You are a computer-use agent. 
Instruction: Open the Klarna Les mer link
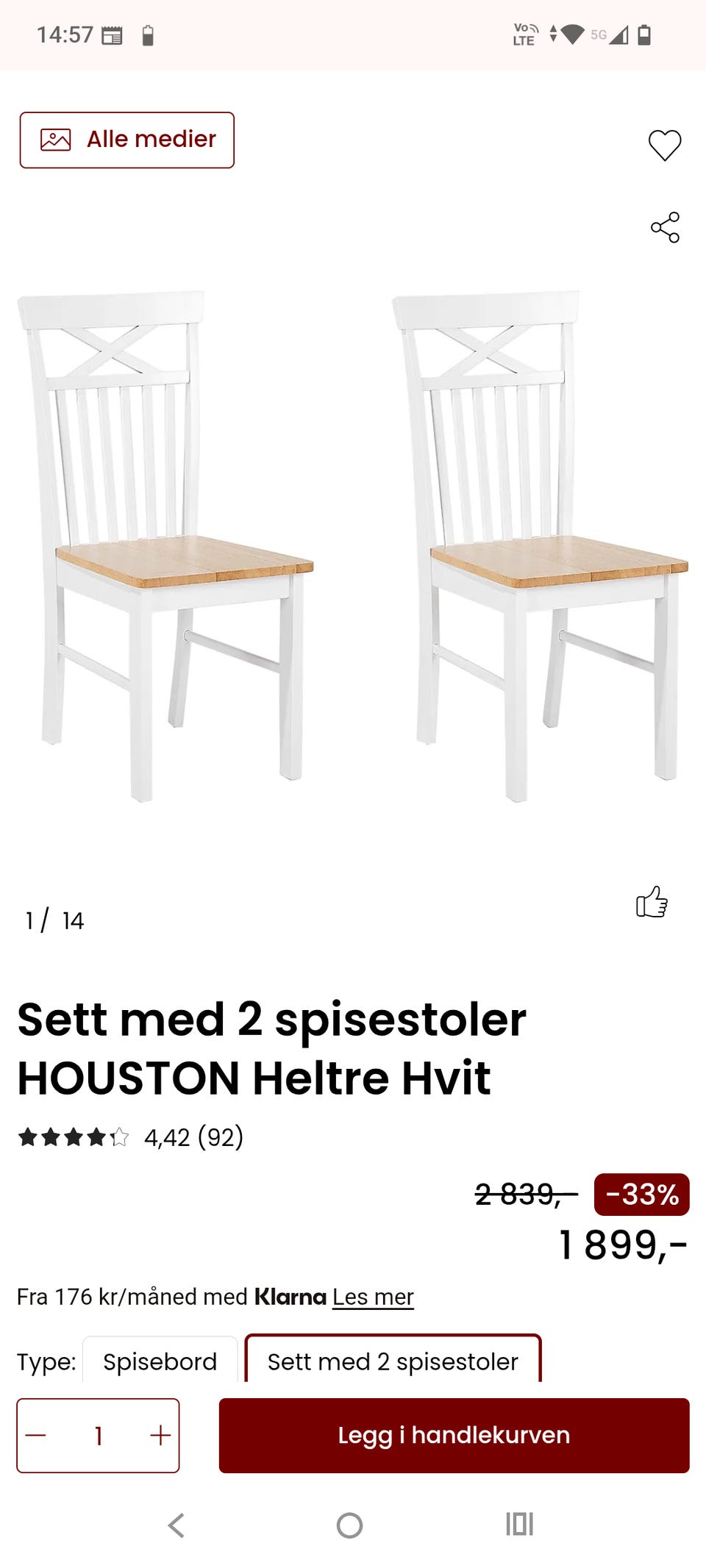coord(373,1297)
